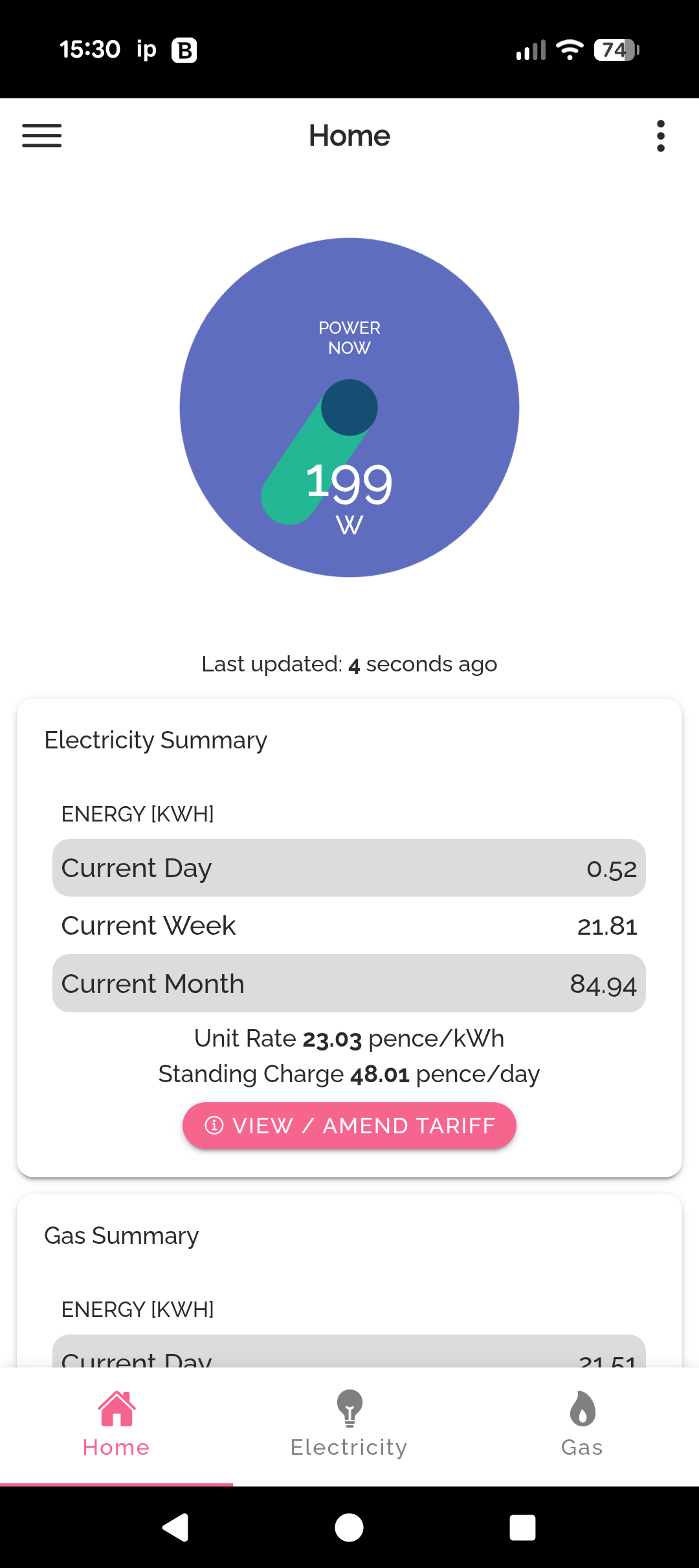This screenshot has width=699, height=1568.
Task: Select the Home tab
Action: 116,1424
